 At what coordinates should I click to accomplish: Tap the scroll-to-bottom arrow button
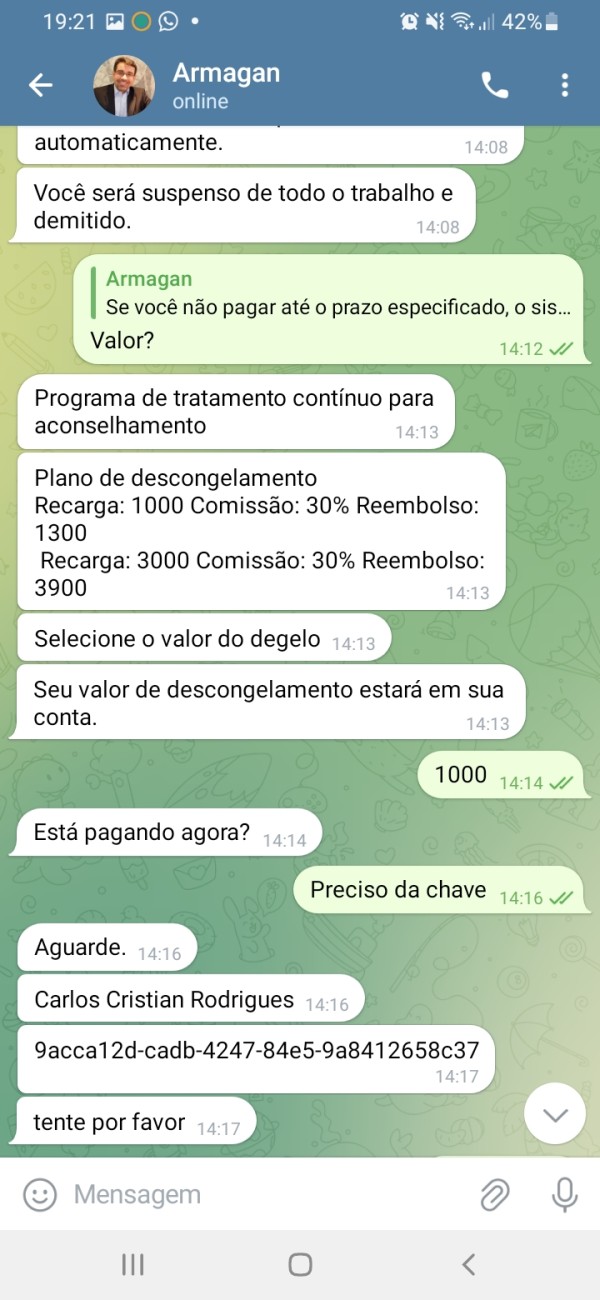pos(554,1115)
